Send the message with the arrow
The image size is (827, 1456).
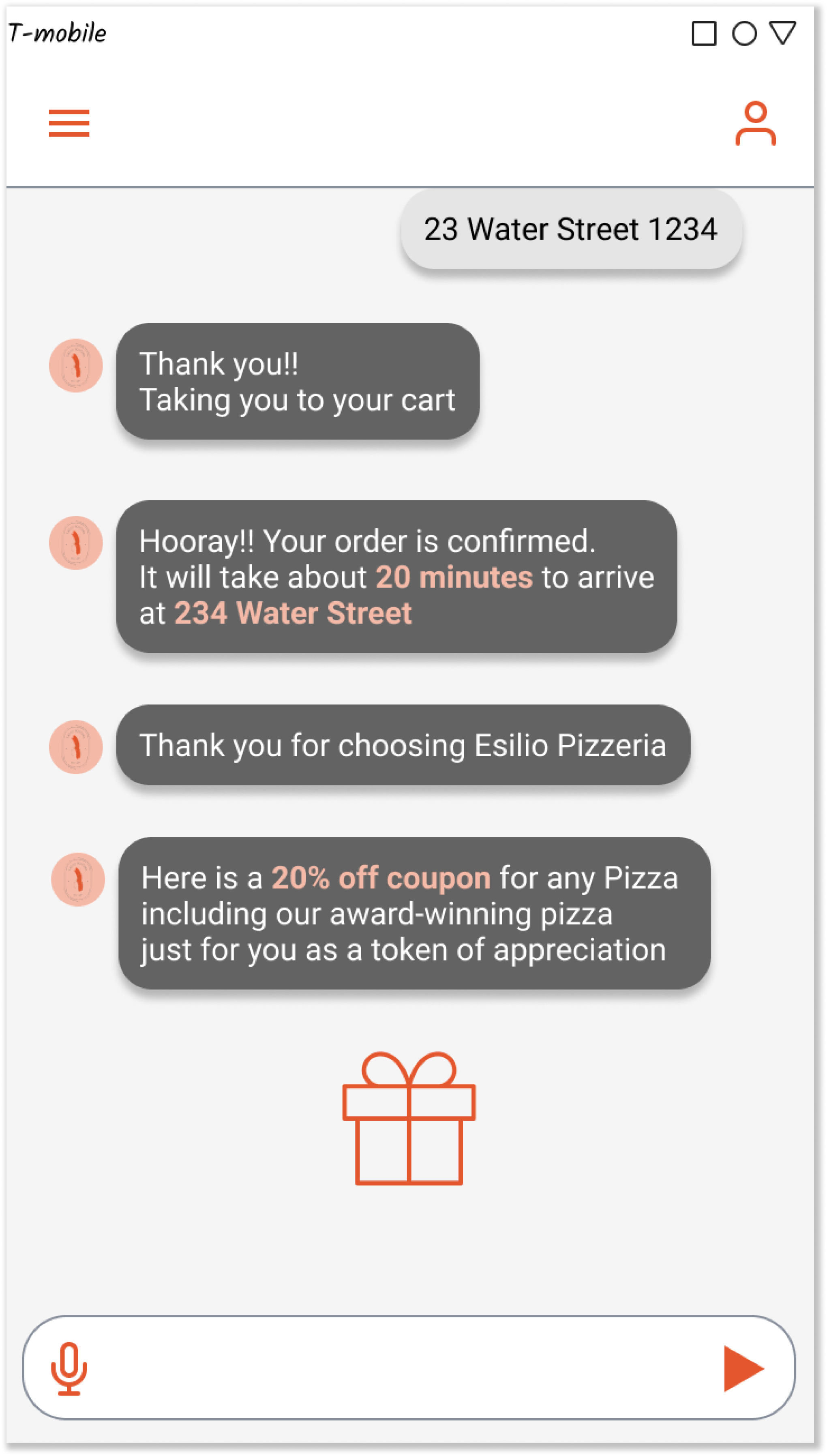(x=742, y=1368)
